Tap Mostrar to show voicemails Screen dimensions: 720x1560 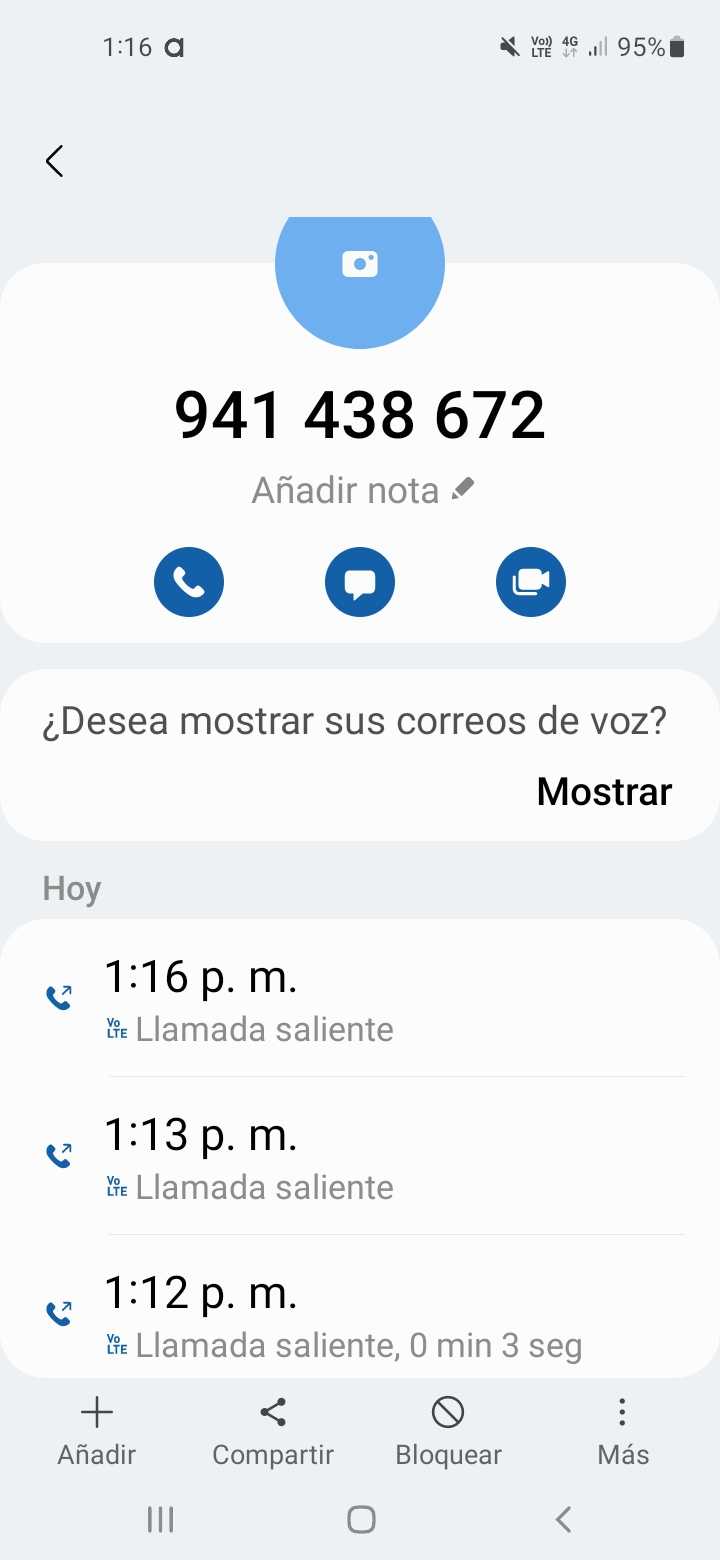(604, 791)
